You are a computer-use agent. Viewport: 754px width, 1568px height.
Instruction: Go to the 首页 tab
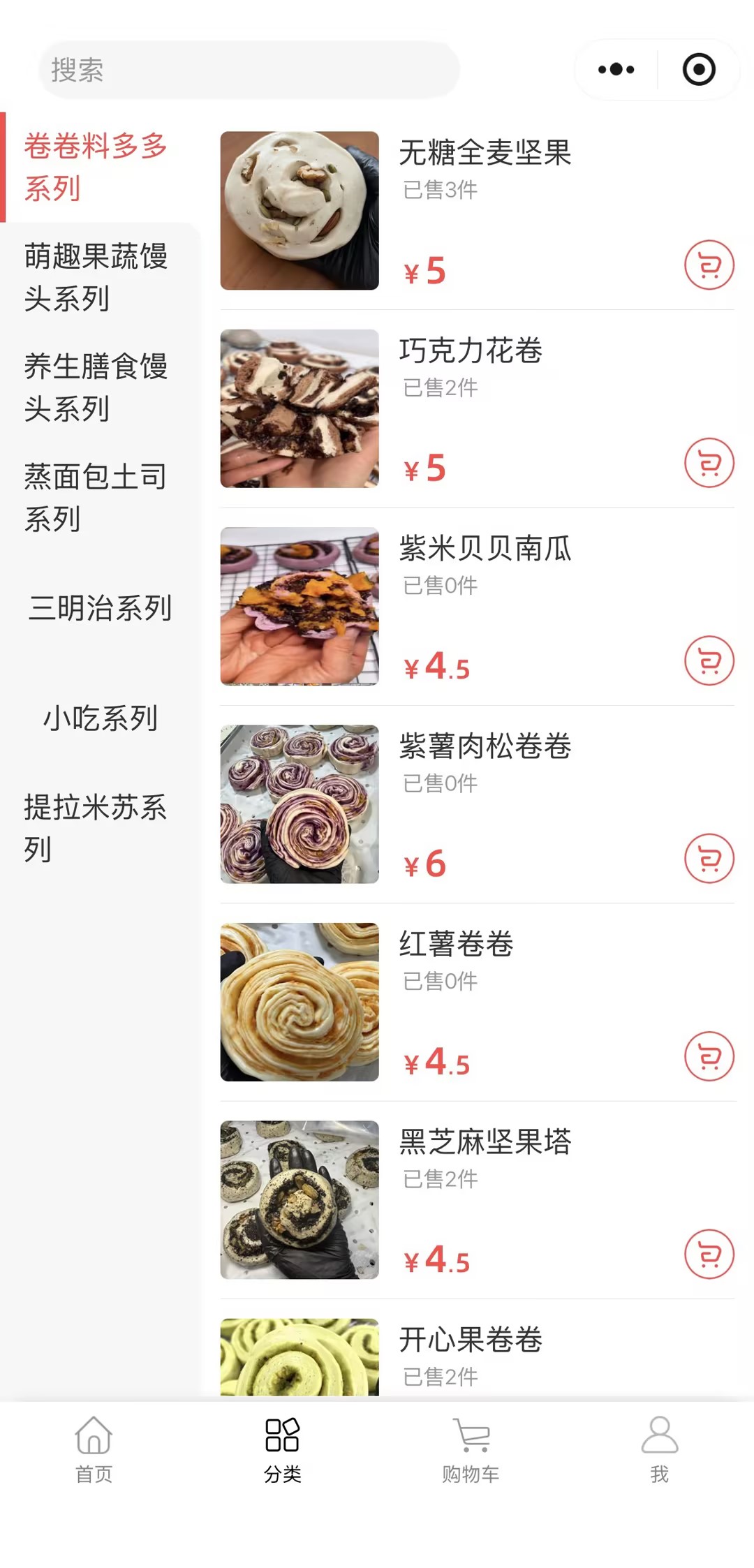click(94, 1449)
